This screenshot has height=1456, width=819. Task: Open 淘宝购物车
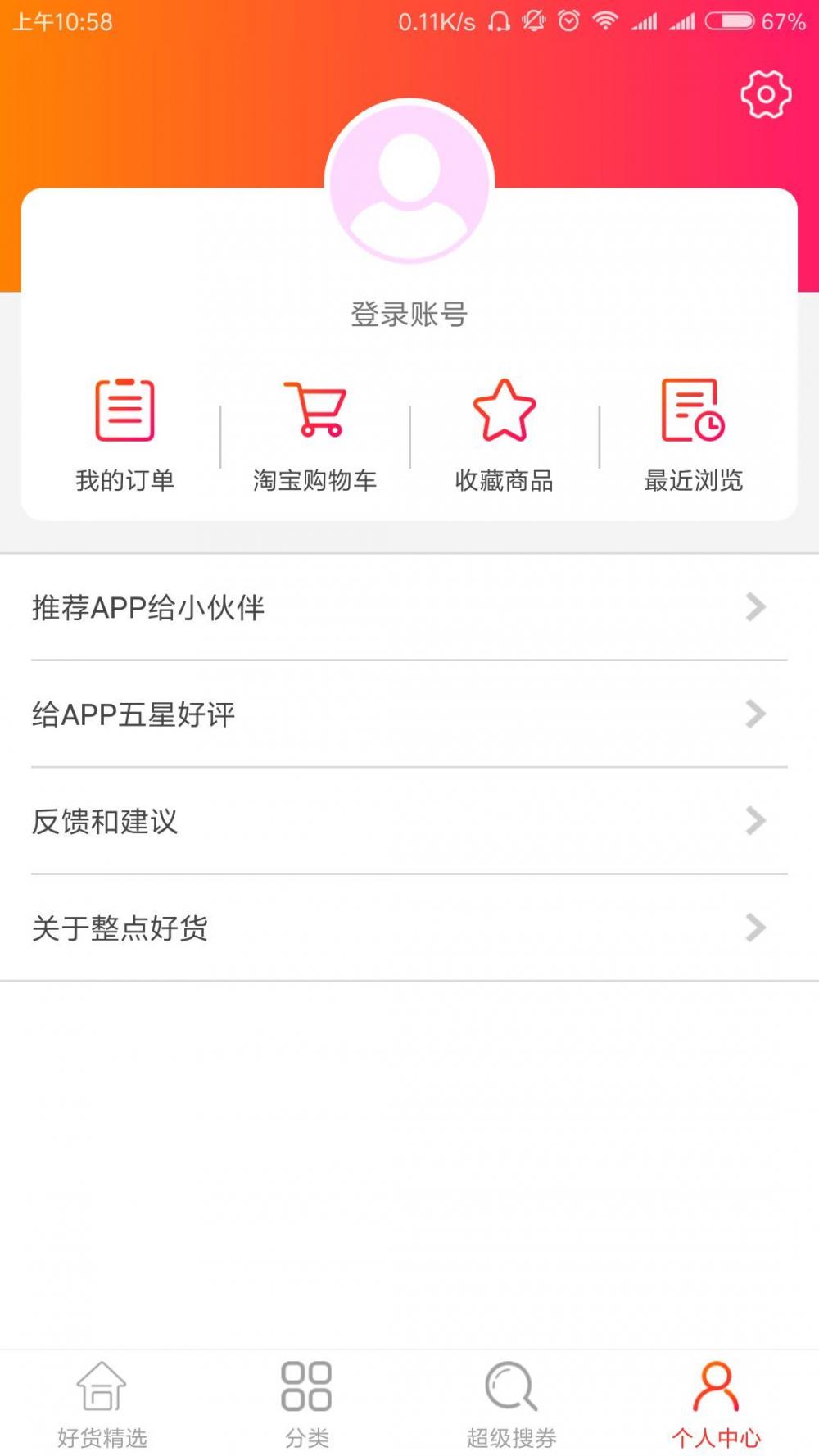pyautogui.click(x=315, y=434)
